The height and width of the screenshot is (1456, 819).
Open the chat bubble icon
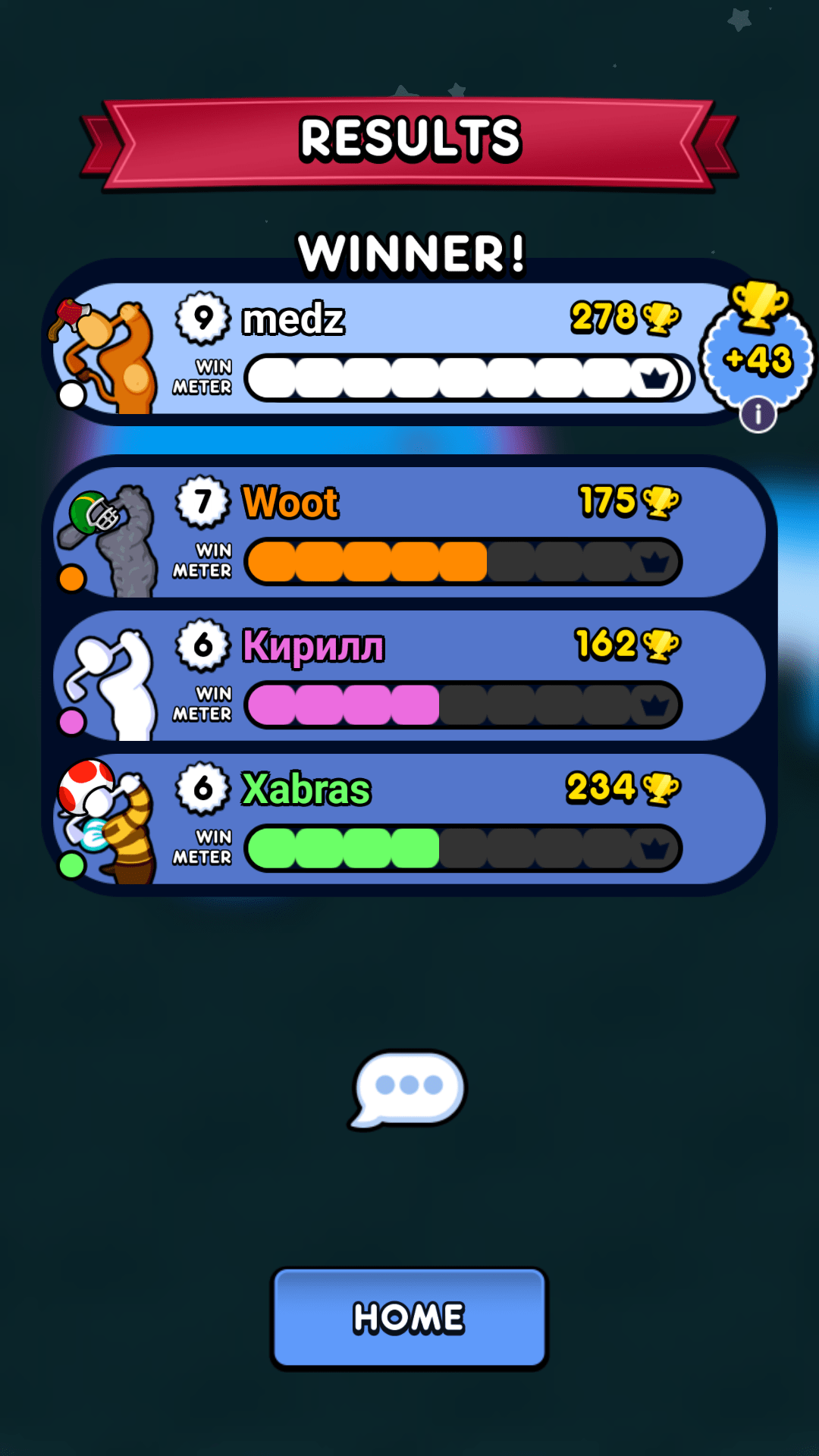coord(409,1087)
